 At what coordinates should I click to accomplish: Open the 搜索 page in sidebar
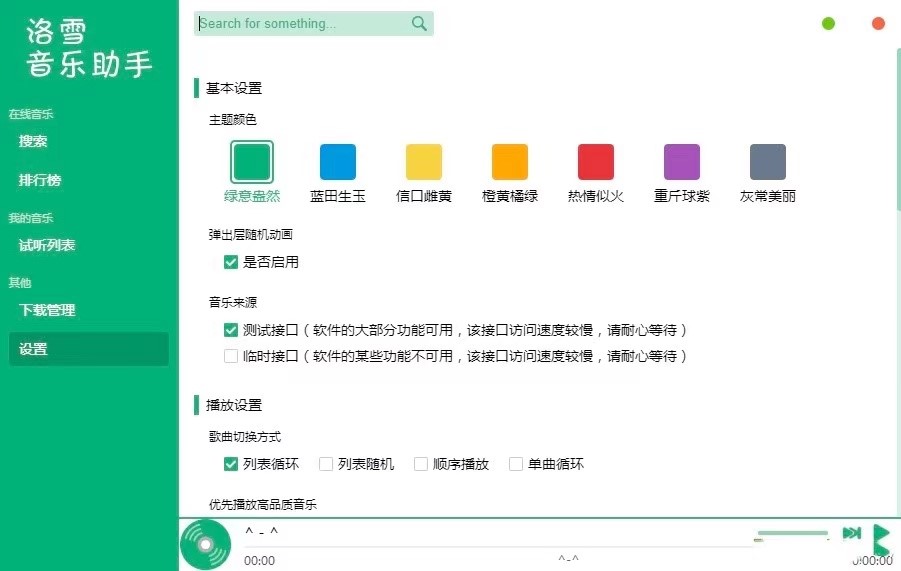click(33, 141)
